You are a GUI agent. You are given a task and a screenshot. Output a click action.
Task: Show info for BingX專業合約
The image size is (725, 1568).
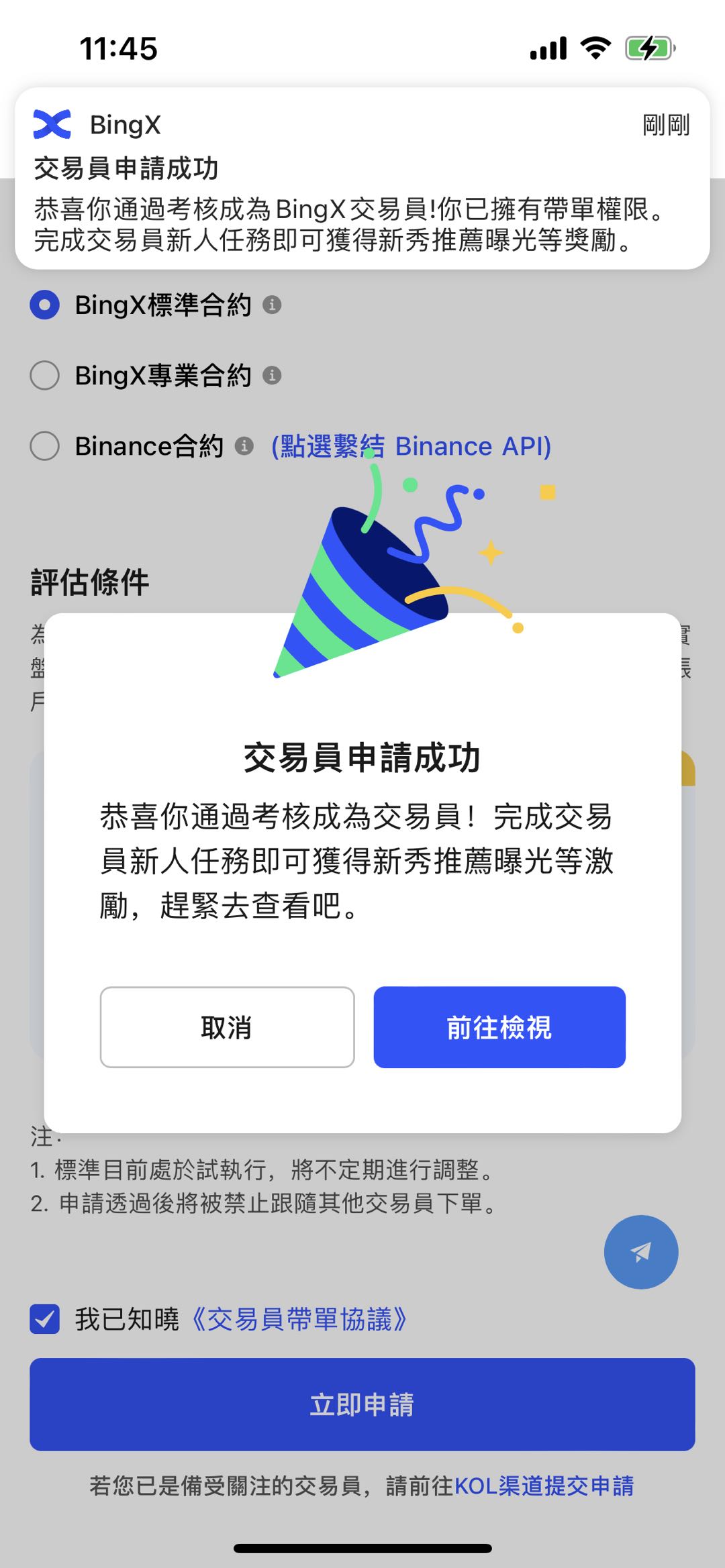click(272, 376)
